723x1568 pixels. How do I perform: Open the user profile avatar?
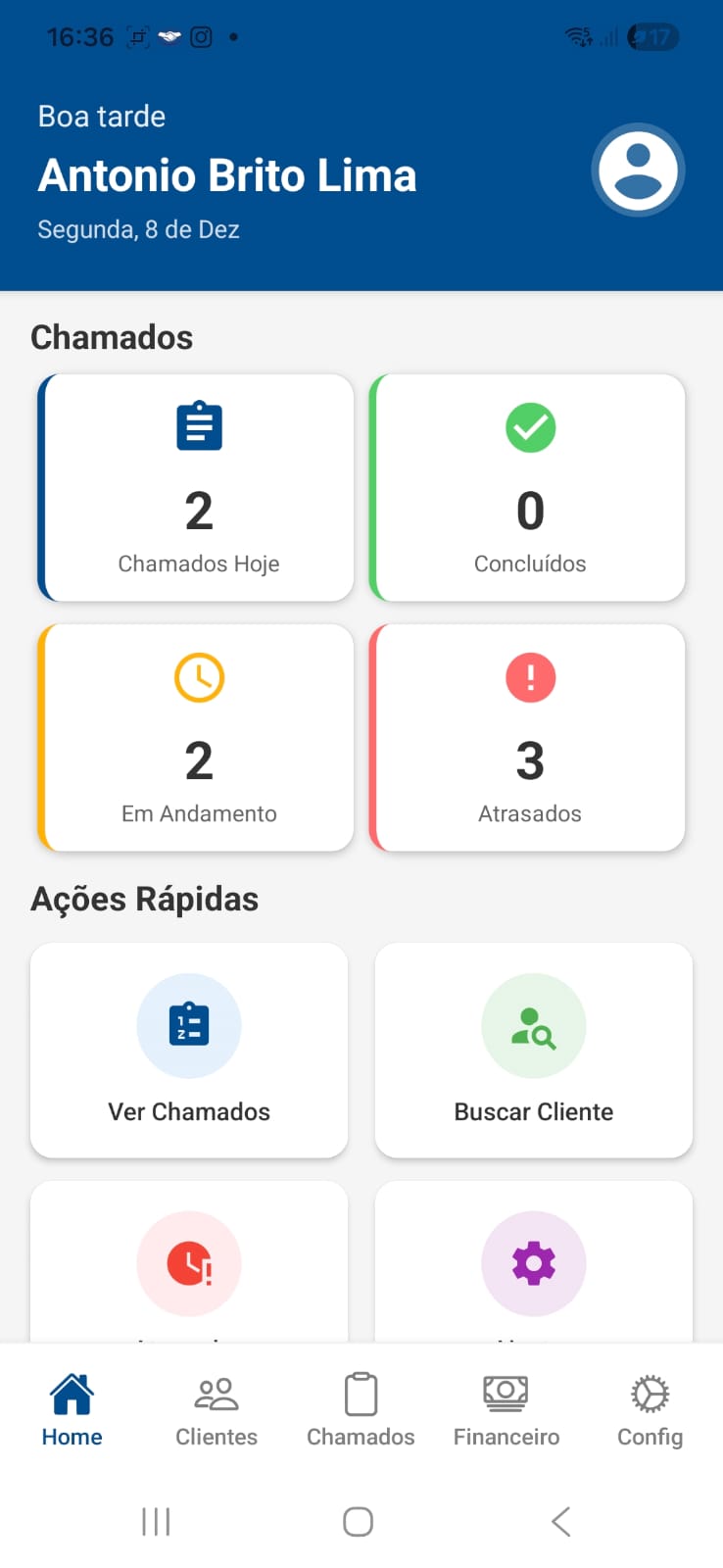pyautogui.click(x=638, y=169)
